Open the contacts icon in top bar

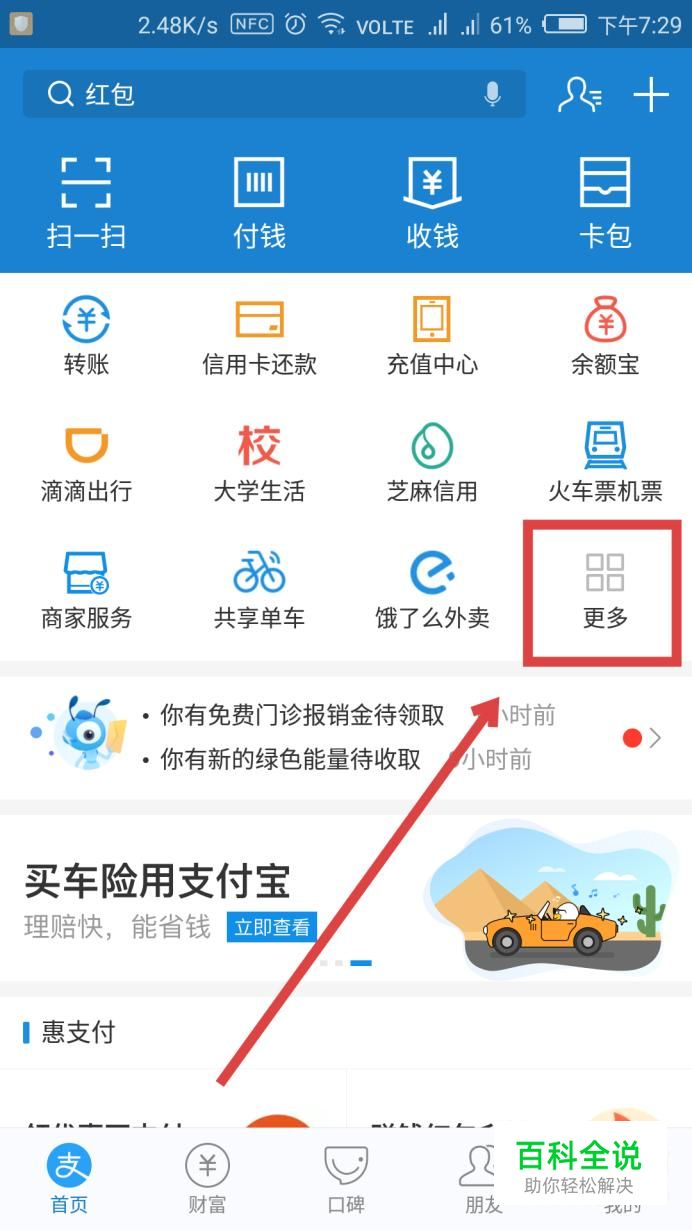coord(579,95)
